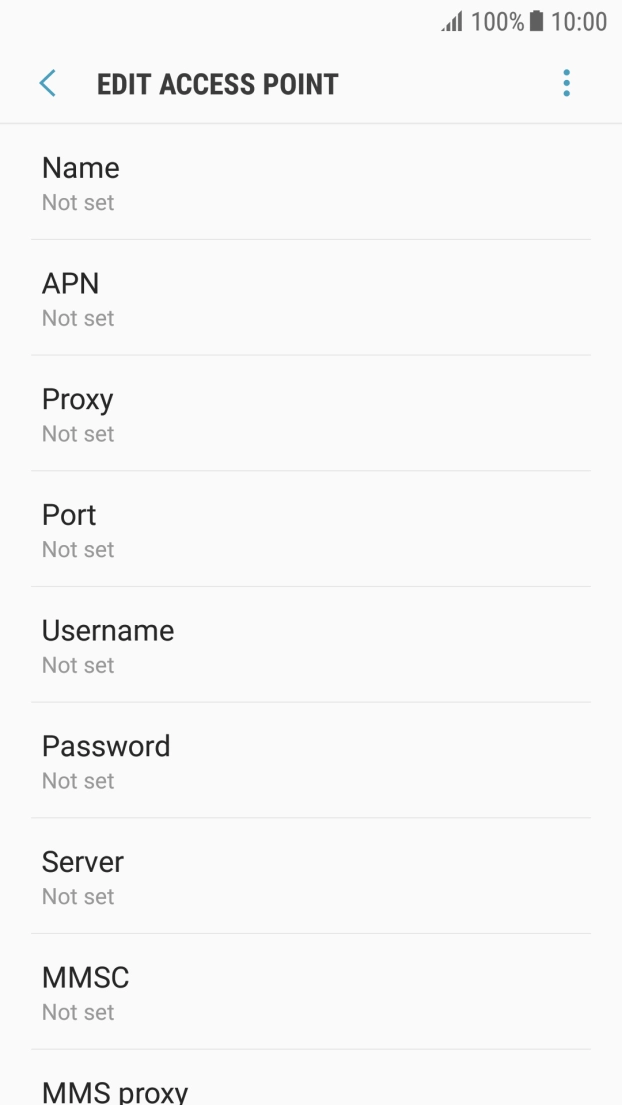Screen dimensions: 622x1105
Task: Open the MMS proxy row
Action: [x=311, y=1078]
